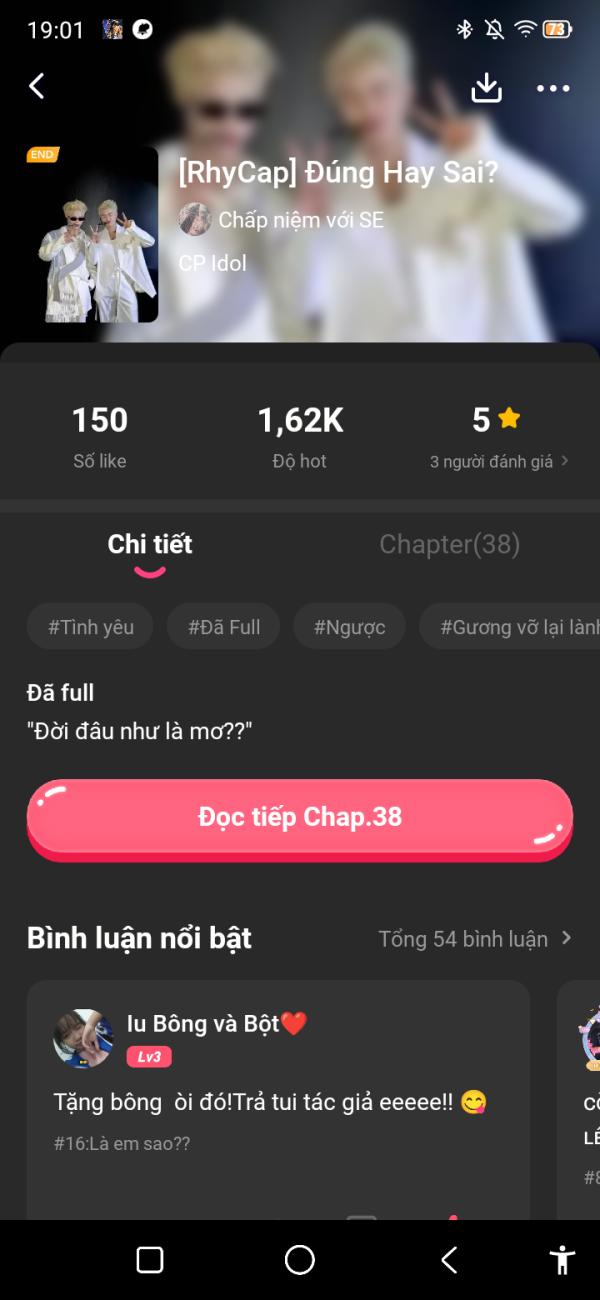The height and width of the screenshot is (1300, 600).
Task: Open author Chấp niệm với SE's profile
Action: pyautogui.click(x=283, y=219)
